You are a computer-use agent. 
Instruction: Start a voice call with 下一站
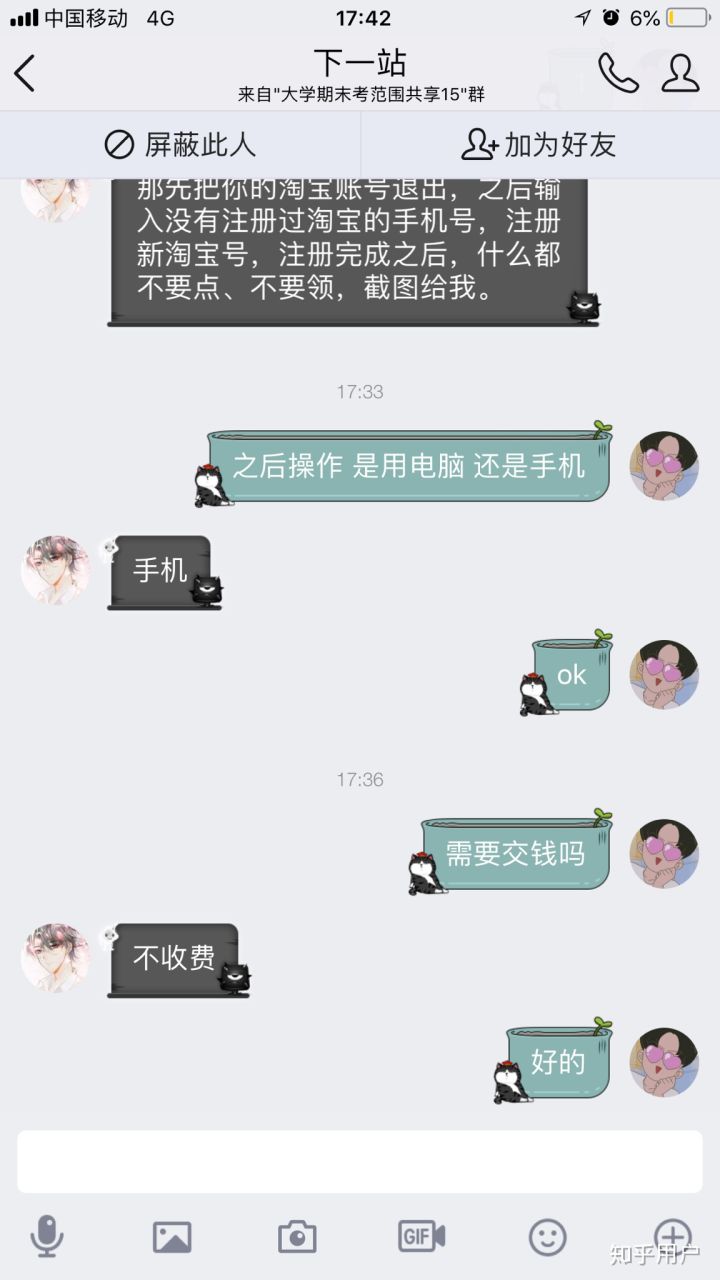pyautogui.click(x=617, y=73)
